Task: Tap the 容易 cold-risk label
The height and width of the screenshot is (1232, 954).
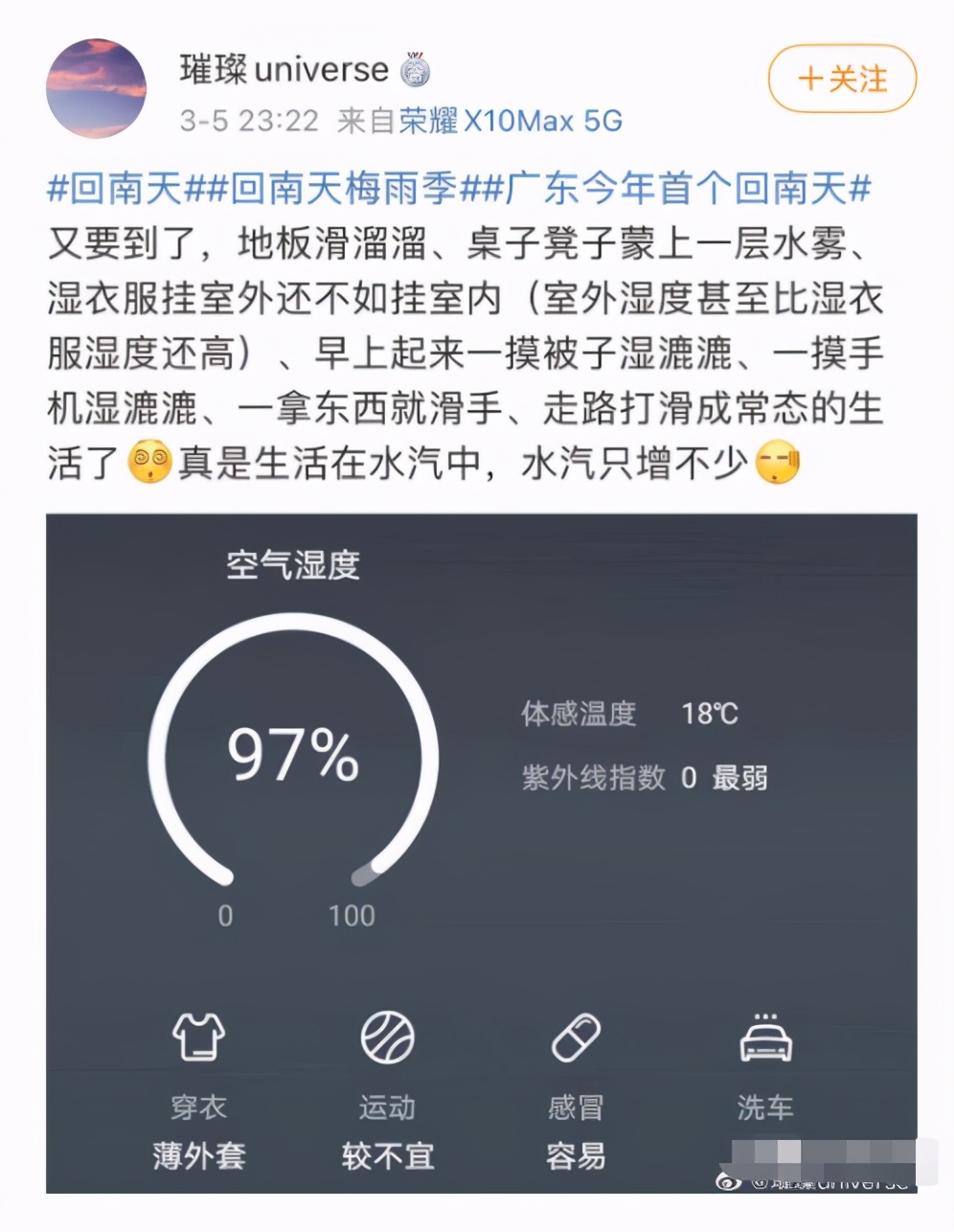Action: coord(576,1155)
